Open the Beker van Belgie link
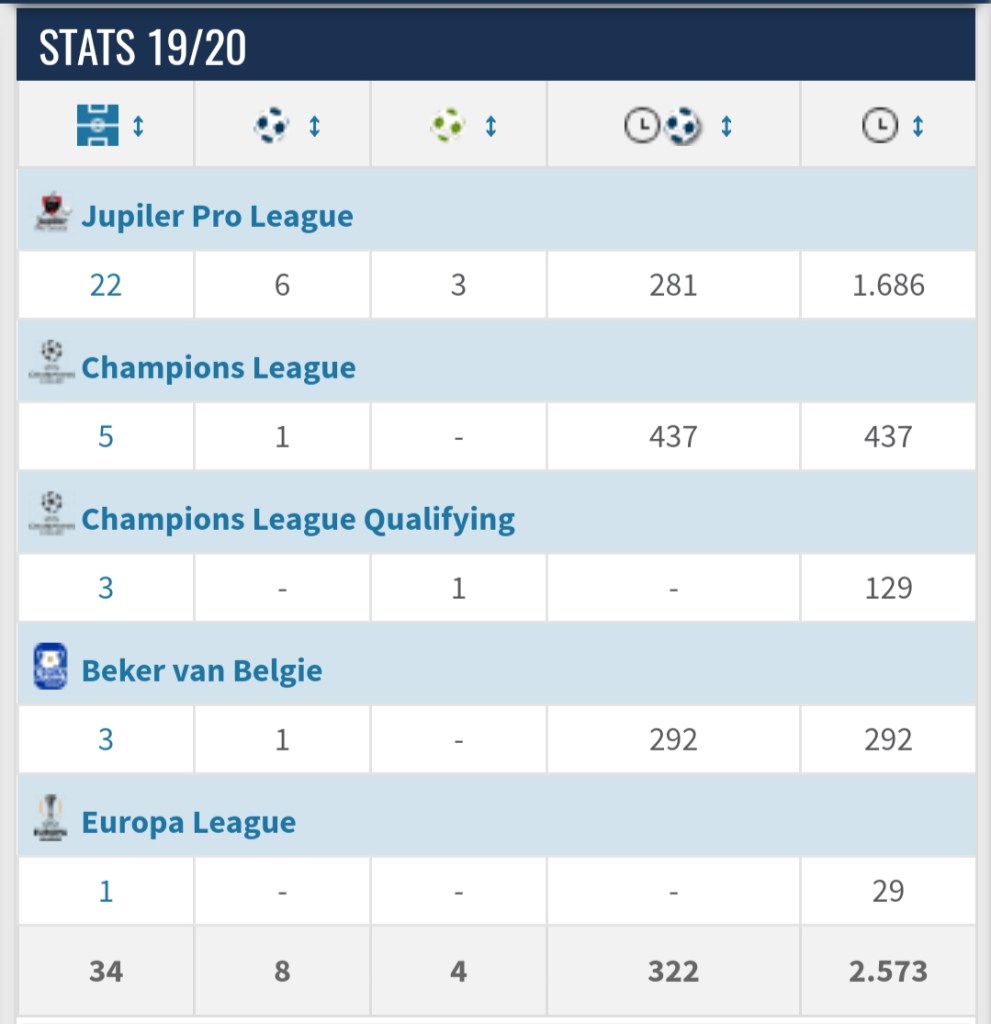Image resolution: width=991 pixels, height=1024 pixels. point(201,670)
